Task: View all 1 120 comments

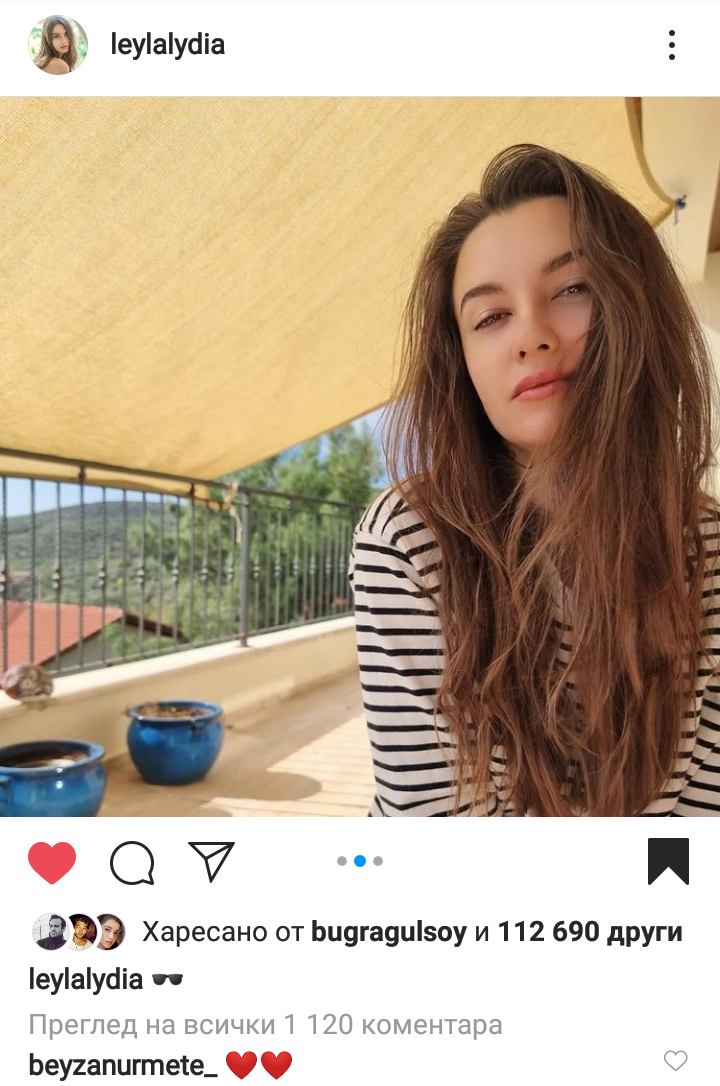Action: tap(265, 1025)
